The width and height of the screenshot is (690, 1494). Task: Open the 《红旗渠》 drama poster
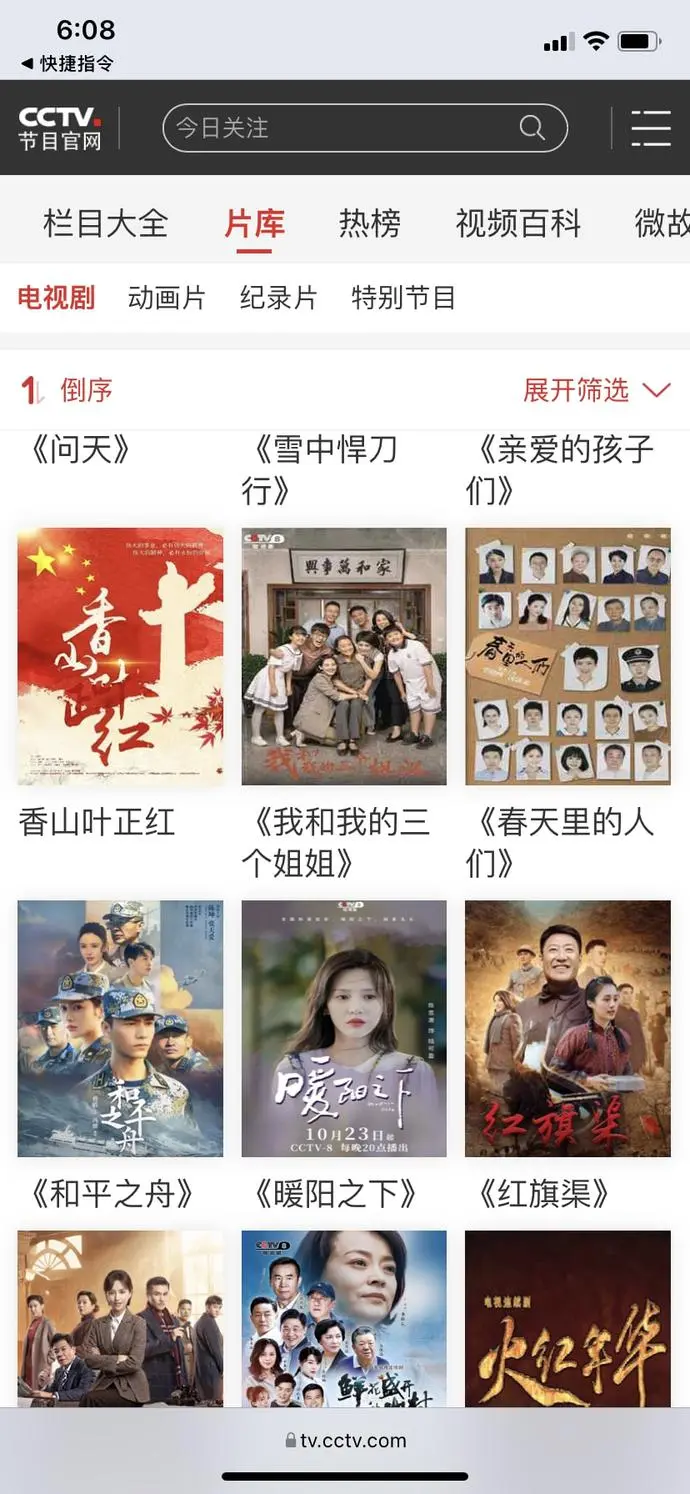click(568, 1028)
